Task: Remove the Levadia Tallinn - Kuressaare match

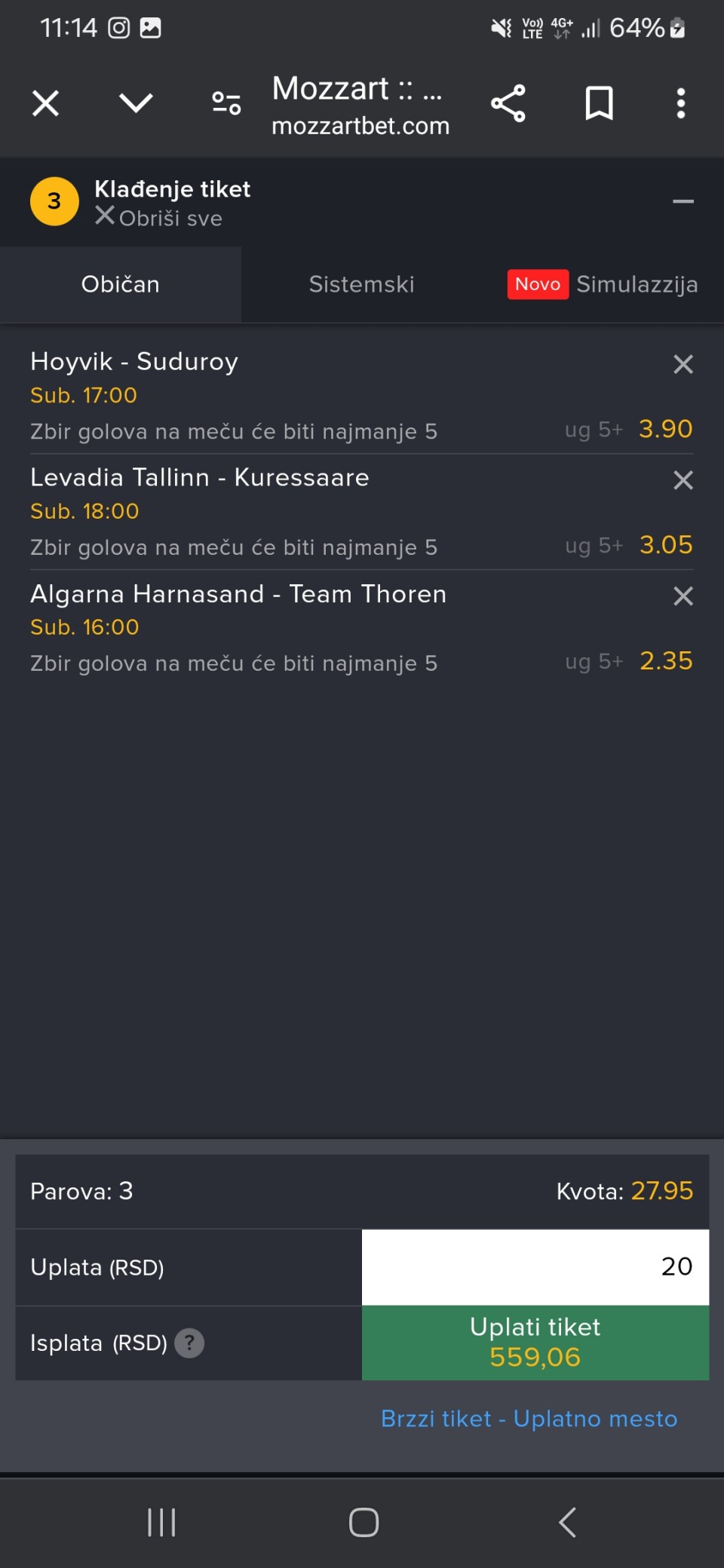Action: (x=683, y=481)
